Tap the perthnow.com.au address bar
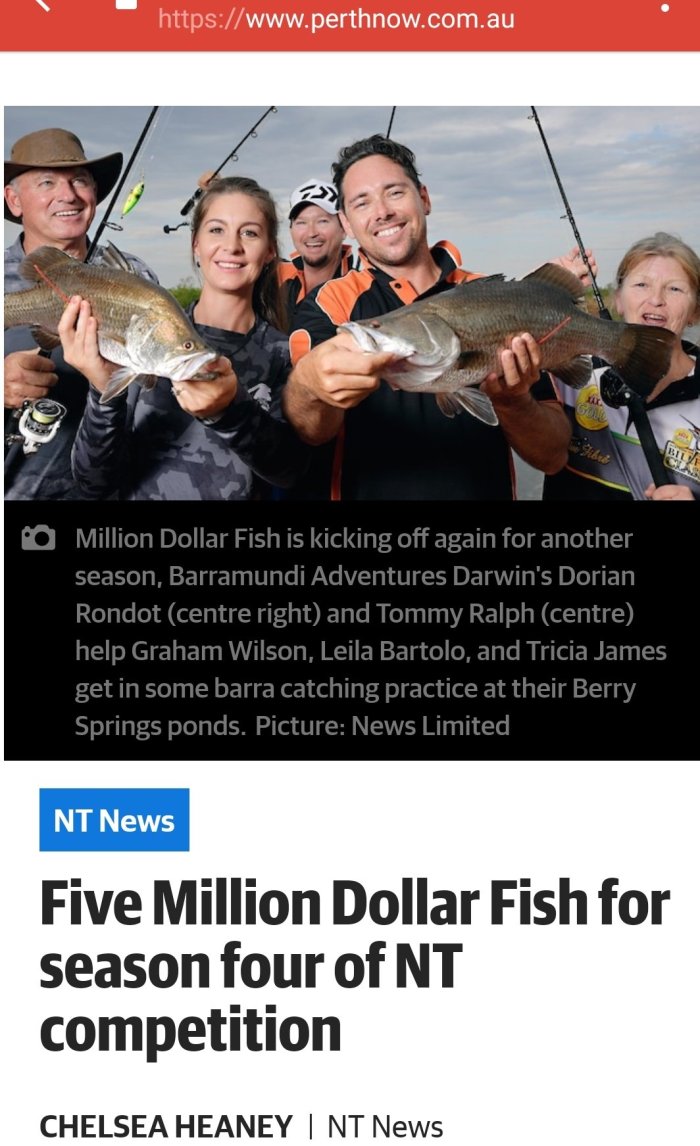The height and width of the screenshot is (1146, 700). click(336, 18)
